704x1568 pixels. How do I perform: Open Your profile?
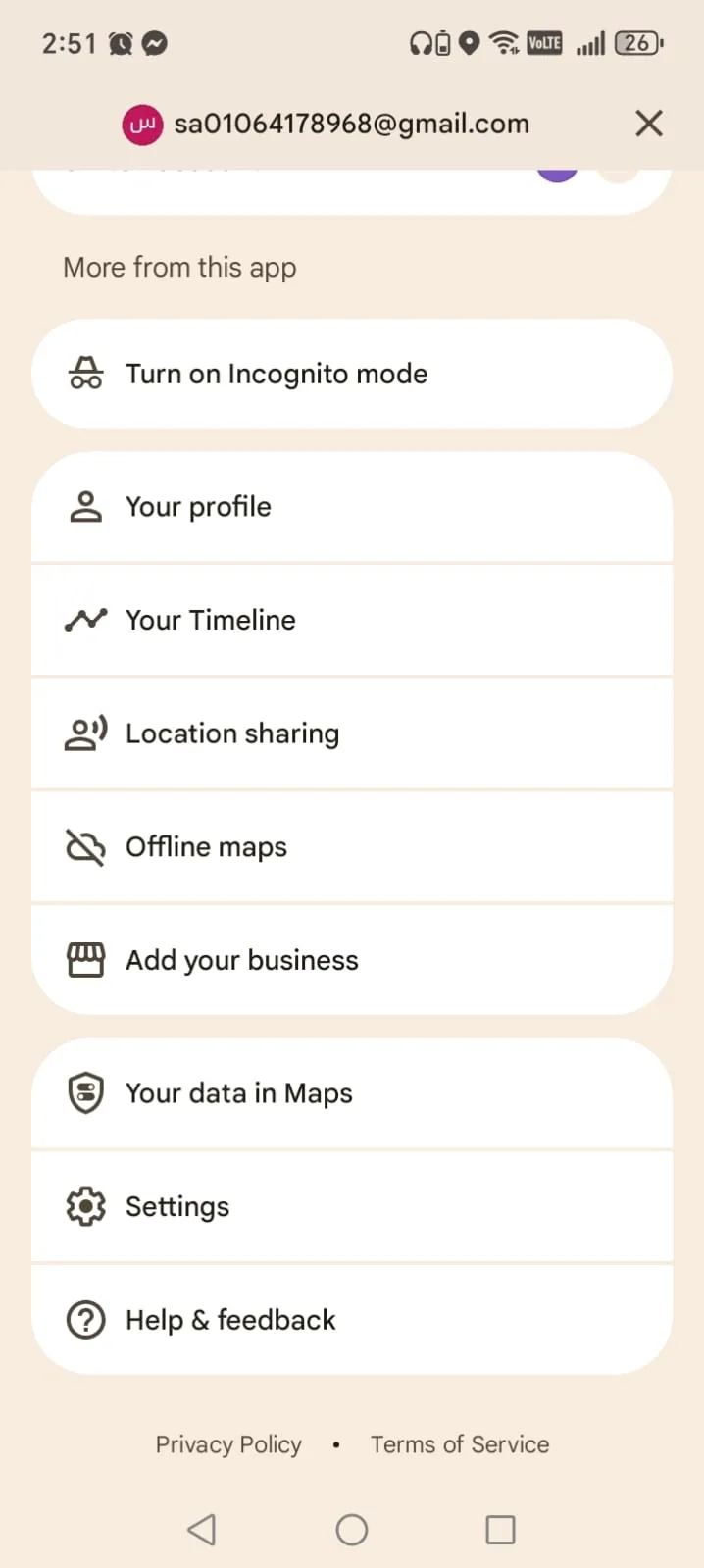[352, 507]
